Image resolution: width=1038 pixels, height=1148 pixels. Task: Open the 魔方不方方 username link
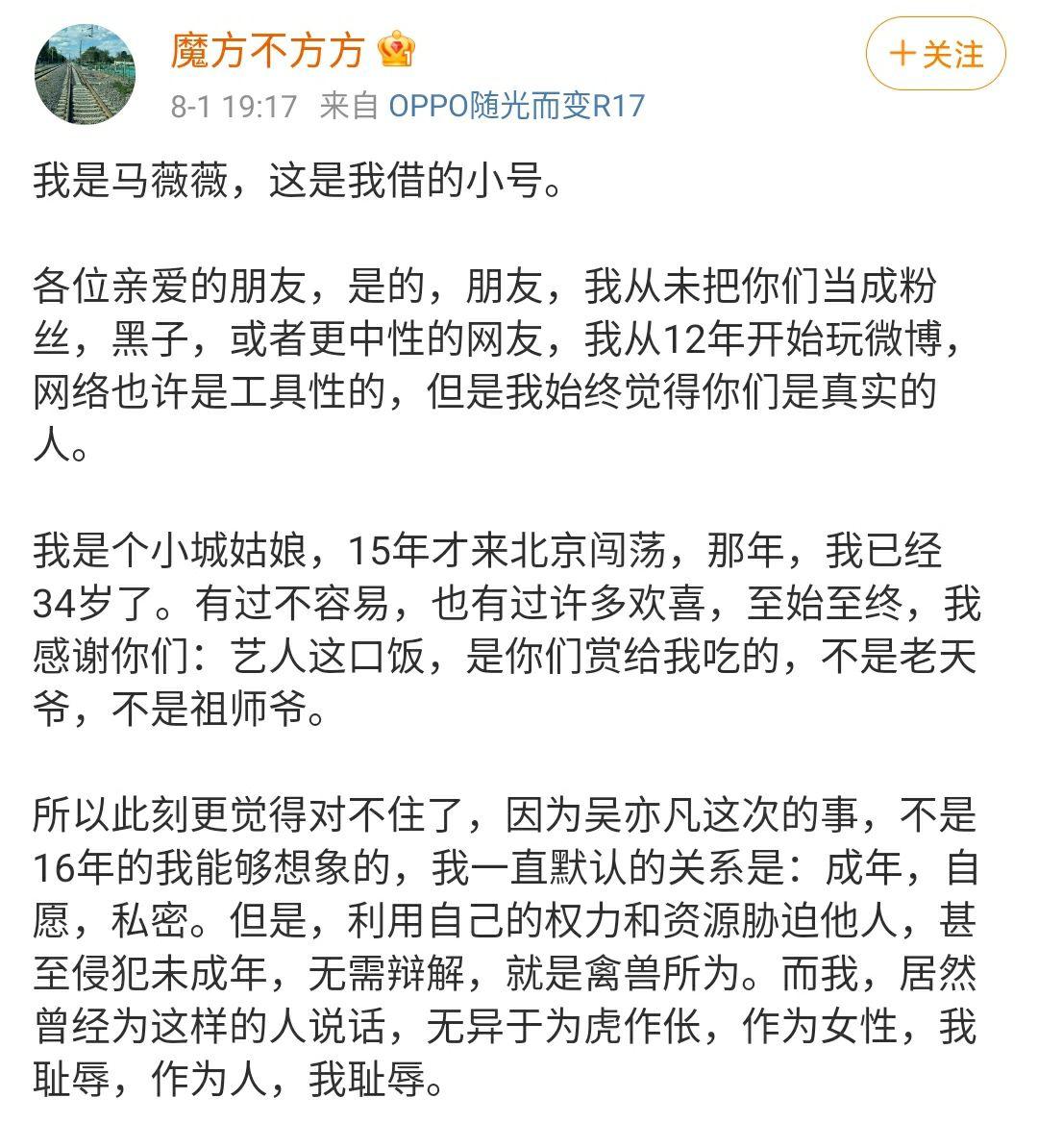tap(267, 50)
